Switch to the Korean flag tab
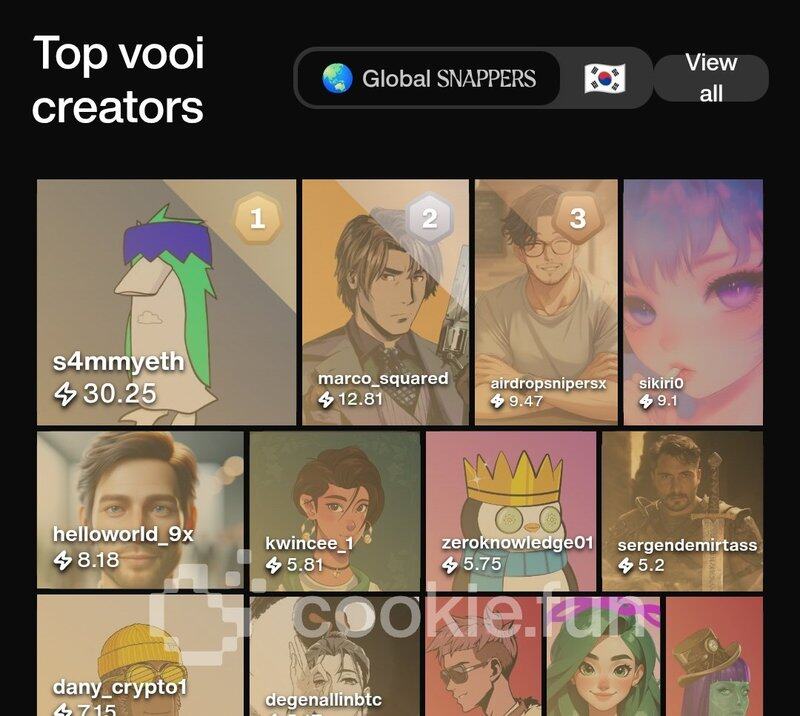Screen dimensions: 800x716 point(605,78)
